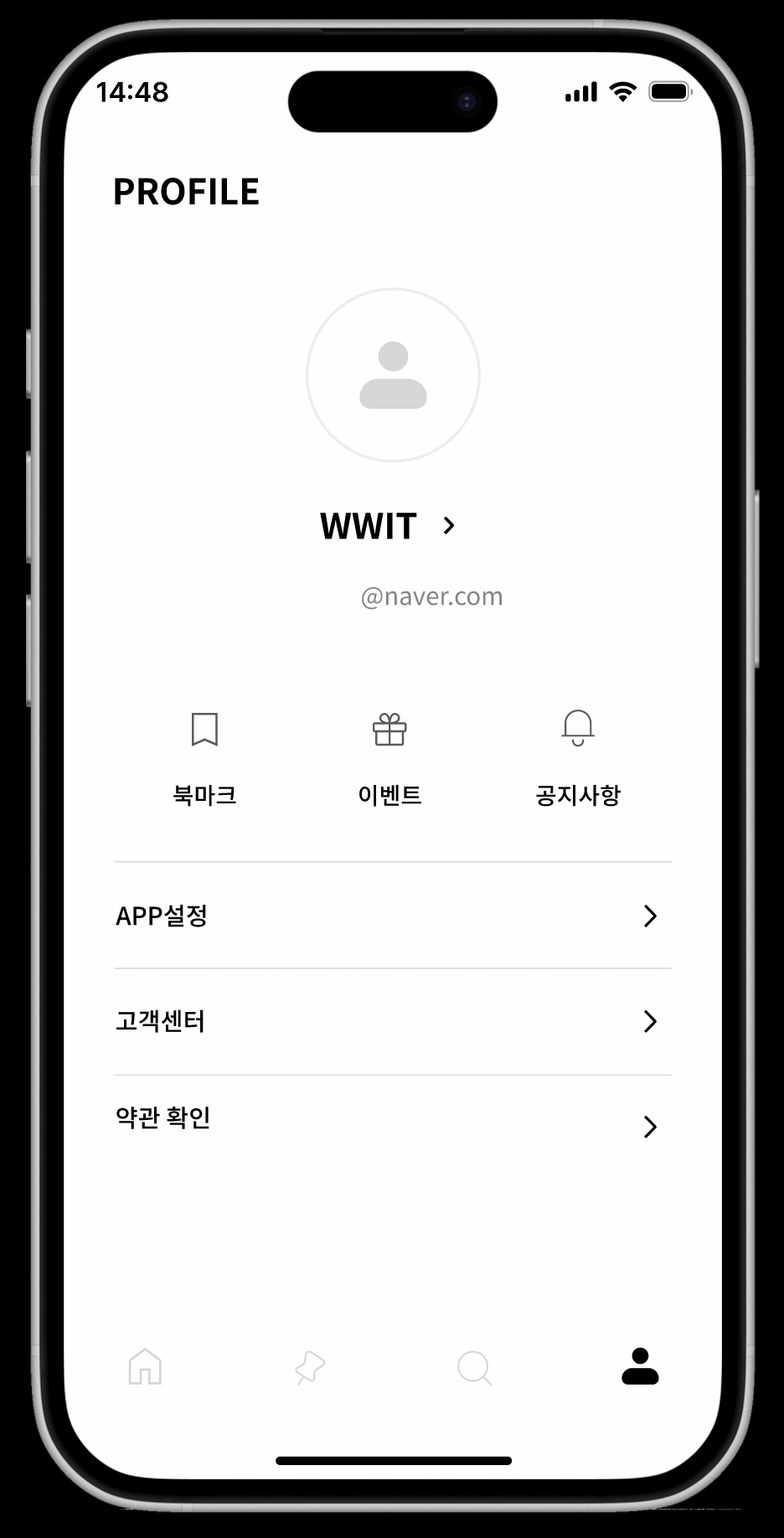Screen dimensions: 784x1538
Task: Tap the profile avatar picture
Action: coord(393,375)
